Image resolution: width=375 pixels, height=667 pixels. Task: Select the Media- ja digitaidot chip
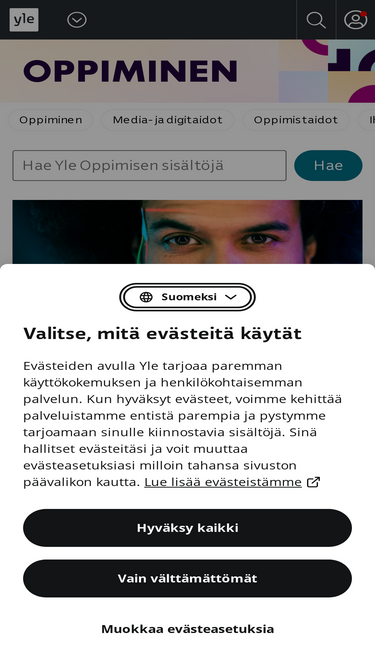point(168,120)
